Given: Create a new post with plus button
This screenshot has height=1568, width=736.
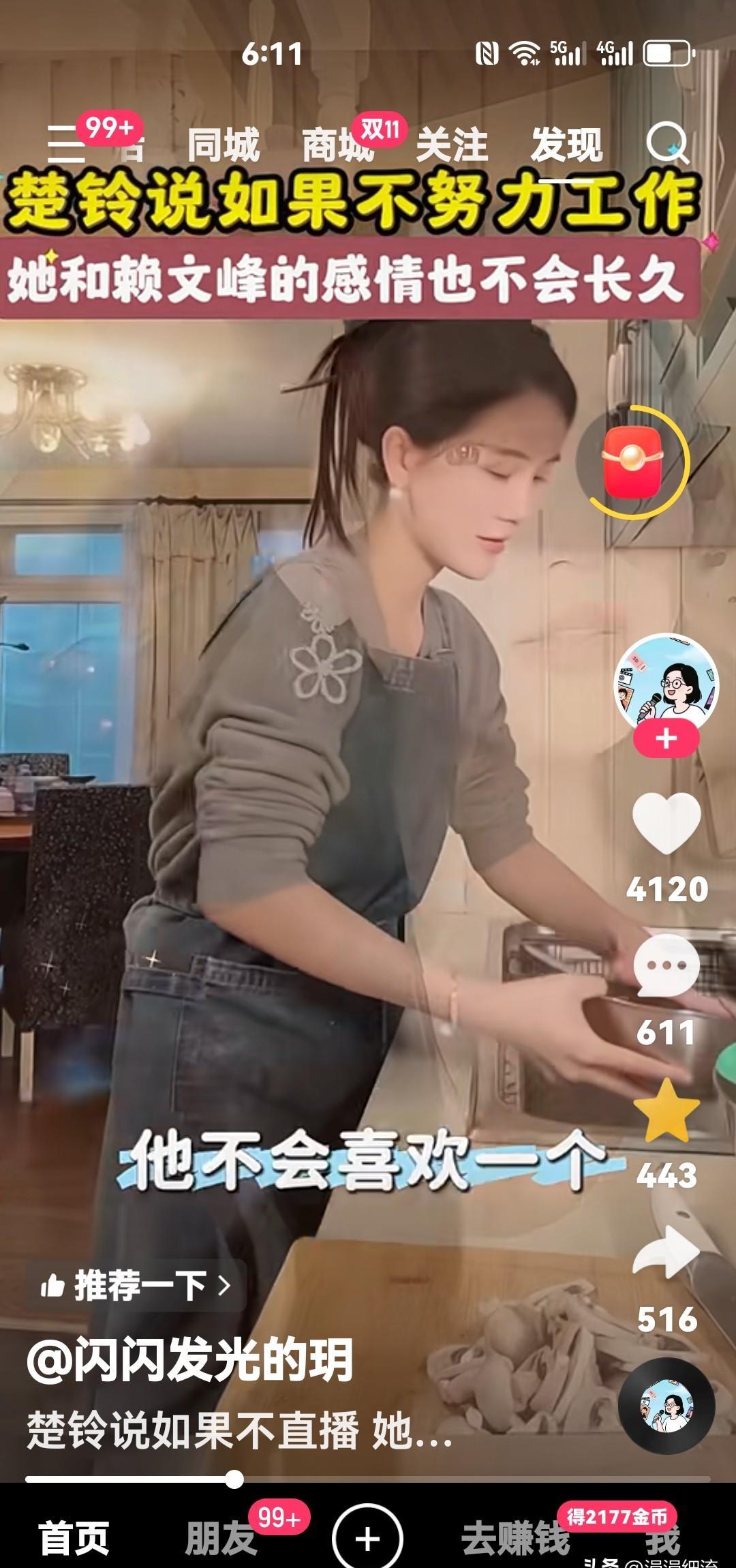Looking at the screenshot, I should click(x=367, y=1539).
